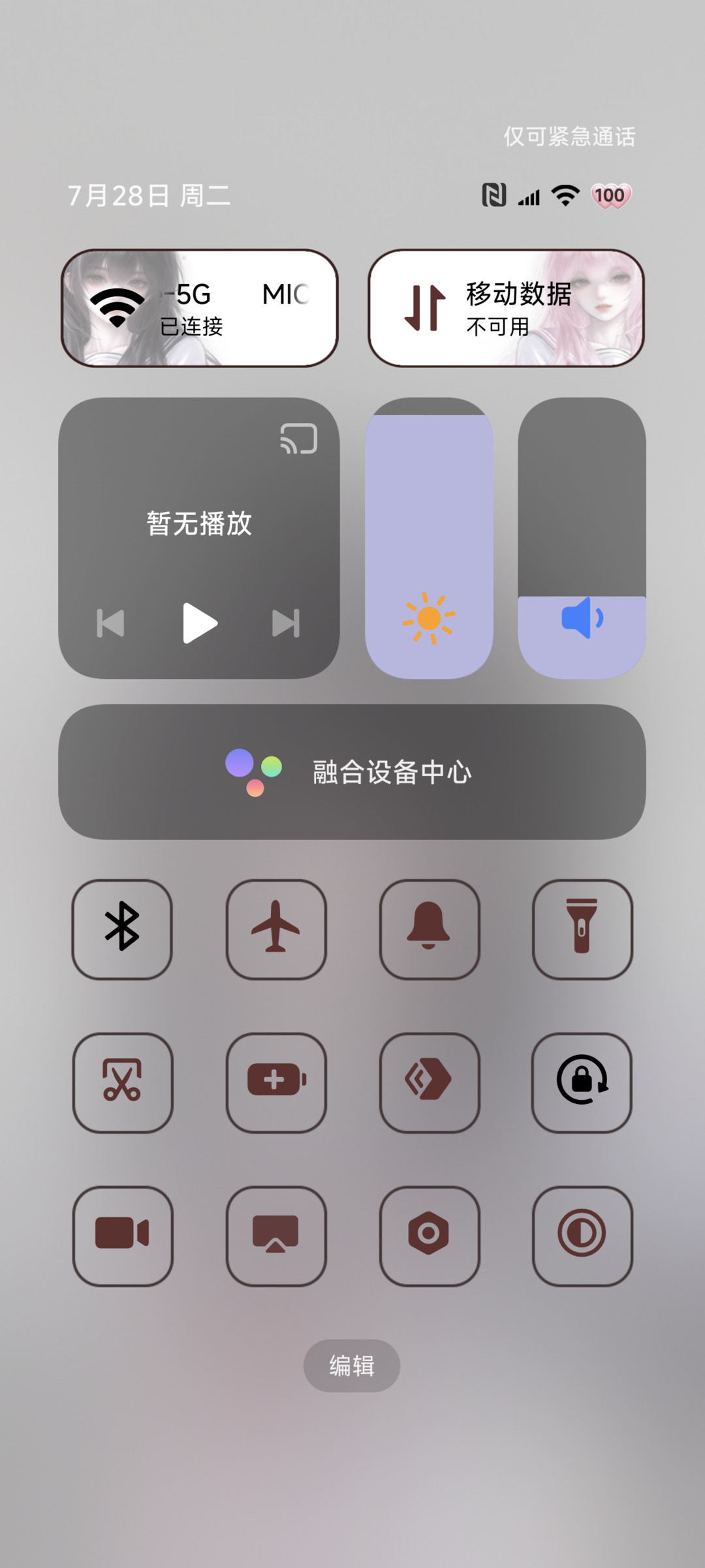Tap the volume slider with speaker icon

pyautogui.click(x=582, y=538)
